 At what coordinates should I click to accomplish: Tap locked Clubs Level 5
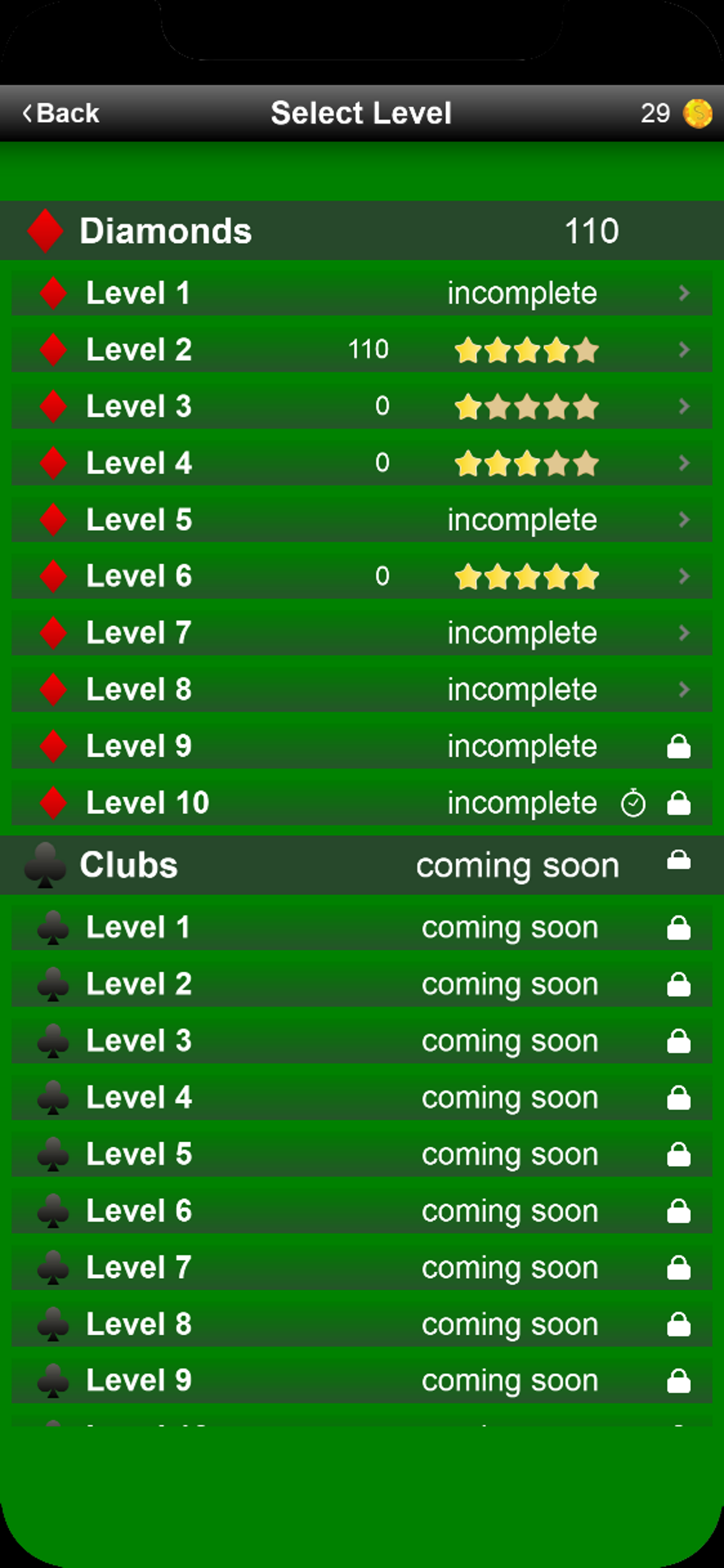pyautogui.click(x=362, y=1154)
